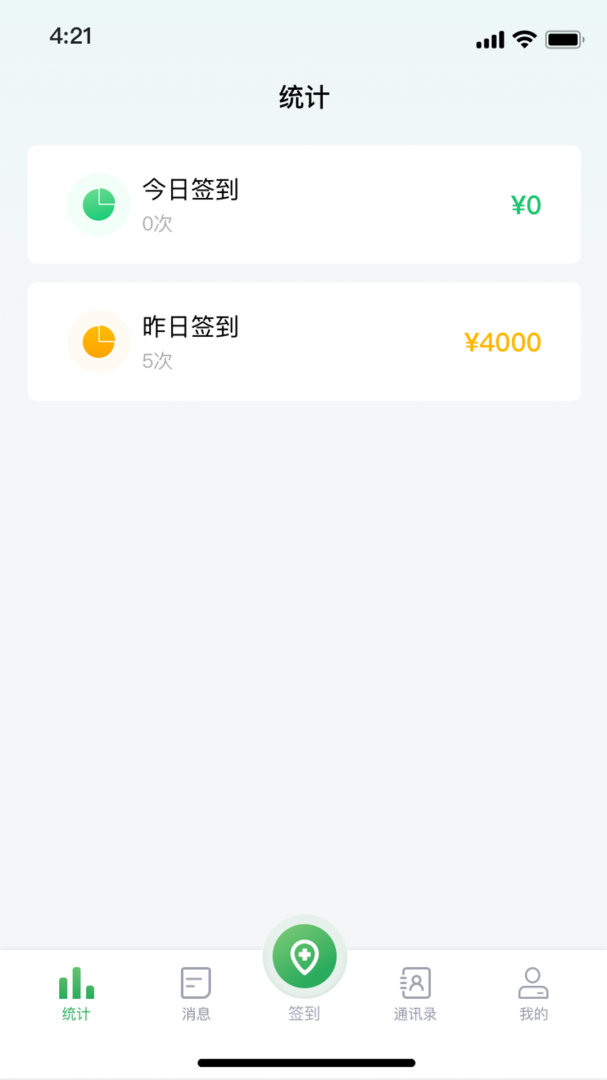The height and width of the screenshot is (1080, 607).
Task: Open the 昨日签到 statistics card
Action: (303, 342)
